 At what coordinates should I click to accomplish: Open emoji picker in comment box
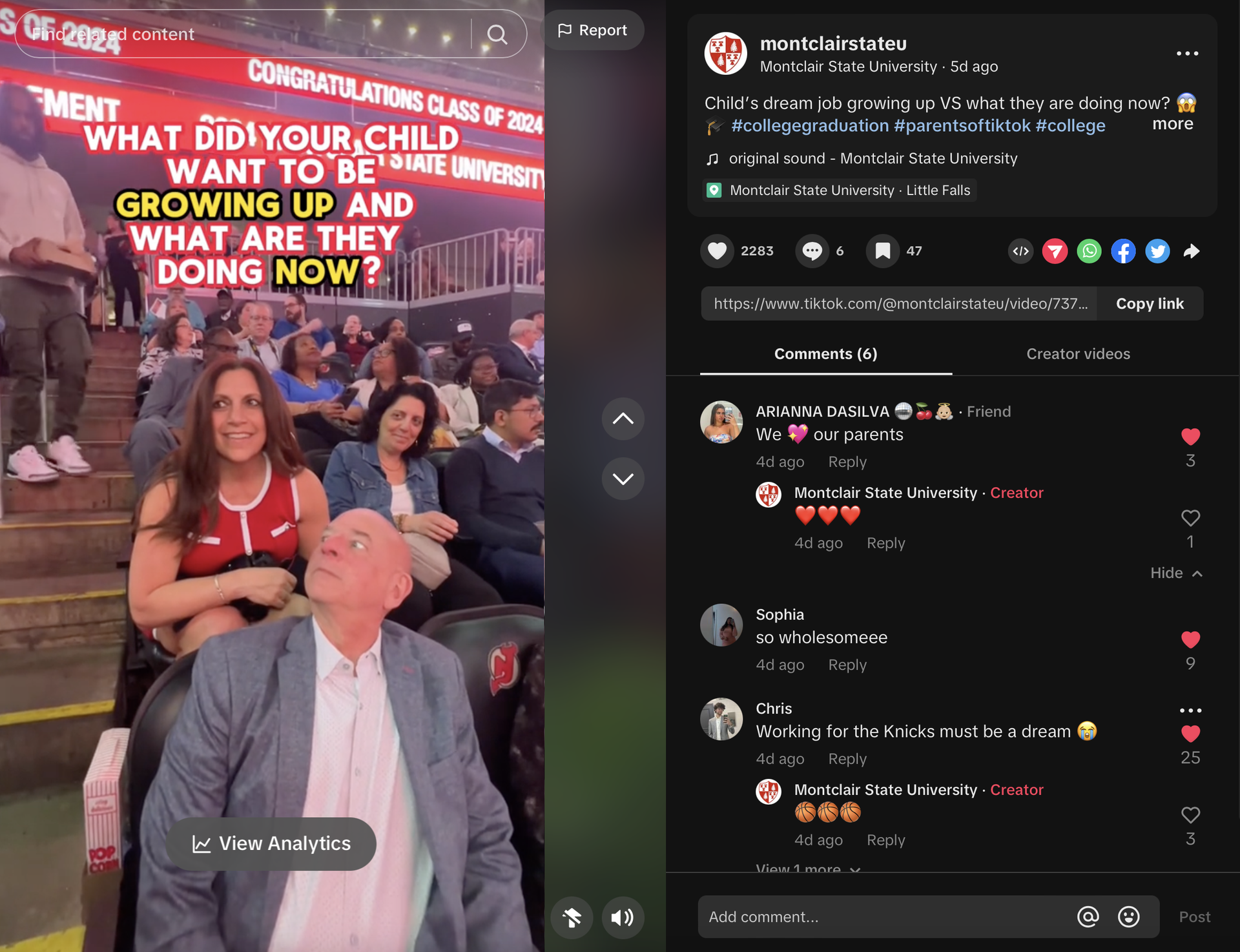1128,917
